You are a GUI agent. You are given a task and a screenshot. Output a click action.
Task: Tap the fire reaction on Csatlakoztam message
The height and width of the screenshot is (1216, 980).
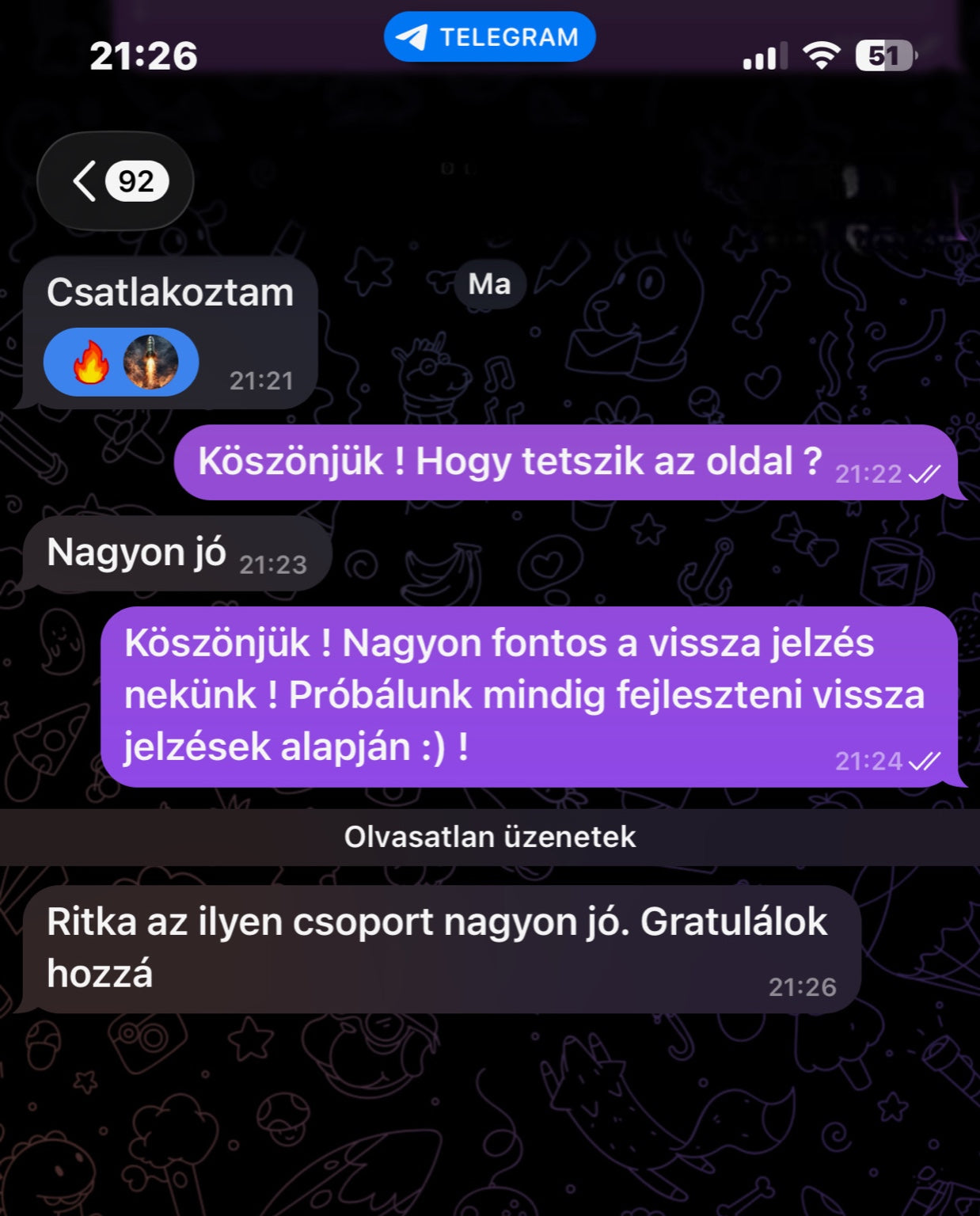click(91, 363)
